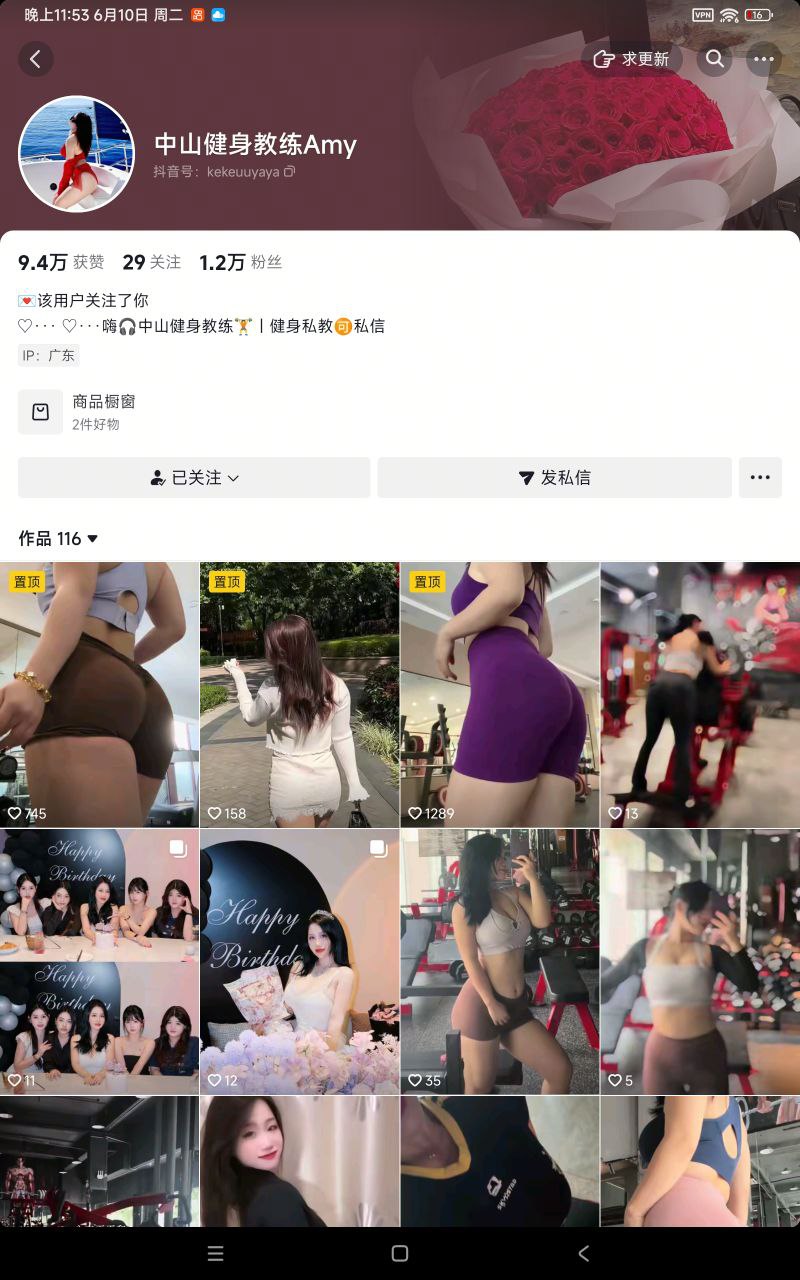800x1280 pixels.
Task: Open the top-right overflow menu
Action: coord(764,59)
